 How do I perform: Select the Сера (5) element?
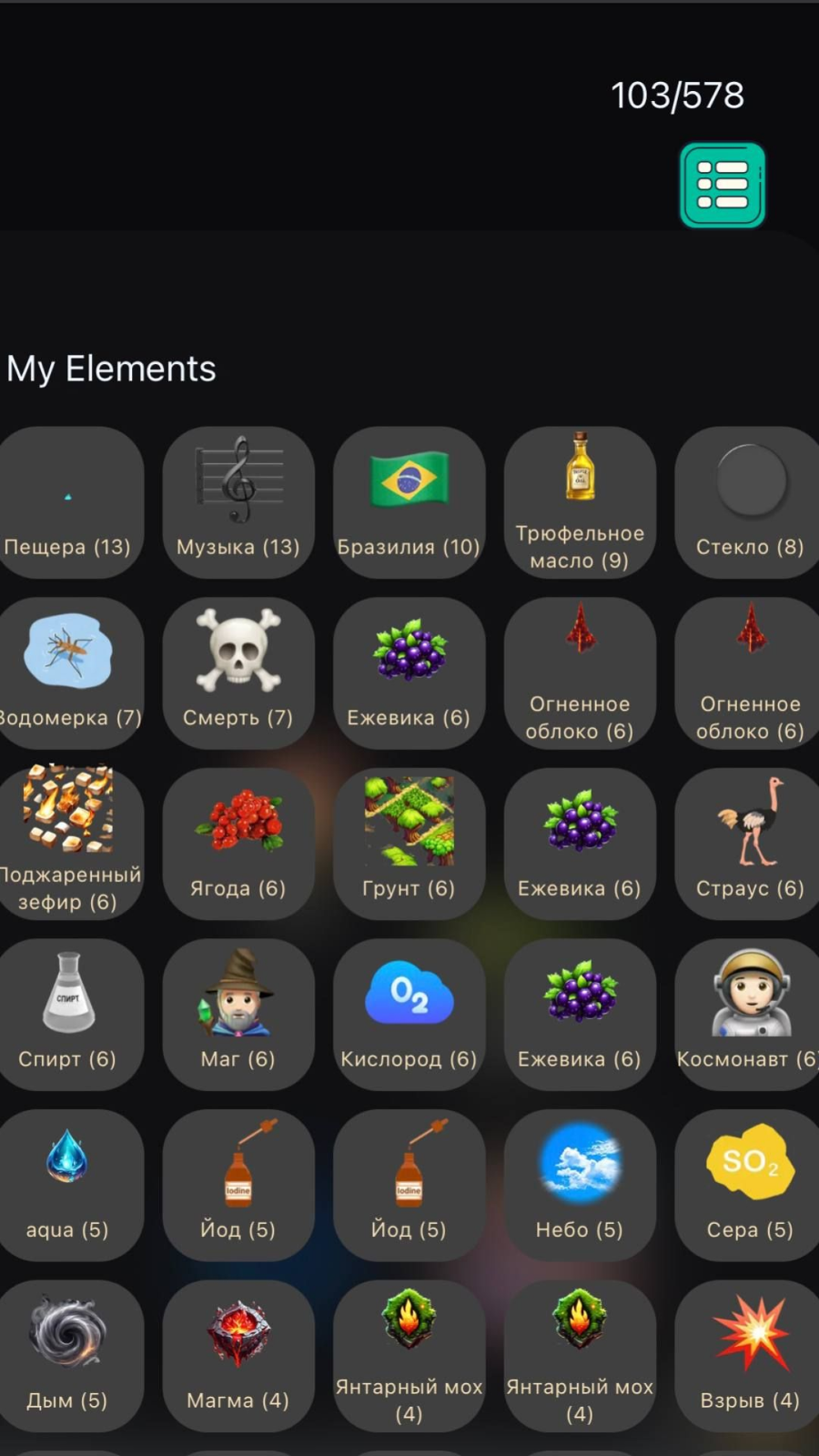[749, 1185]
